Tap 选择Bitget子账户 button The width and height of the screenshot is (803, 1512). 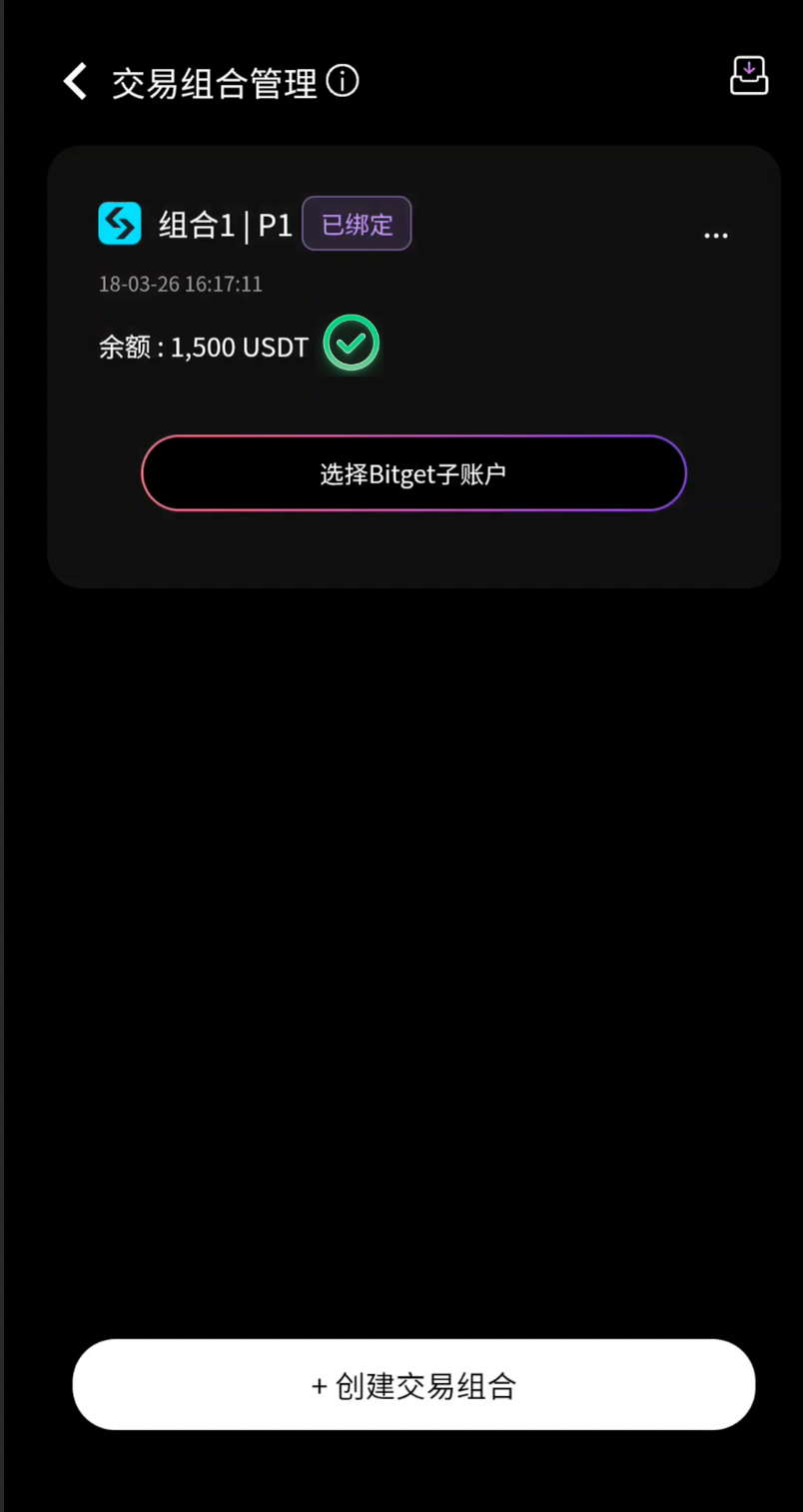(413, 473)
